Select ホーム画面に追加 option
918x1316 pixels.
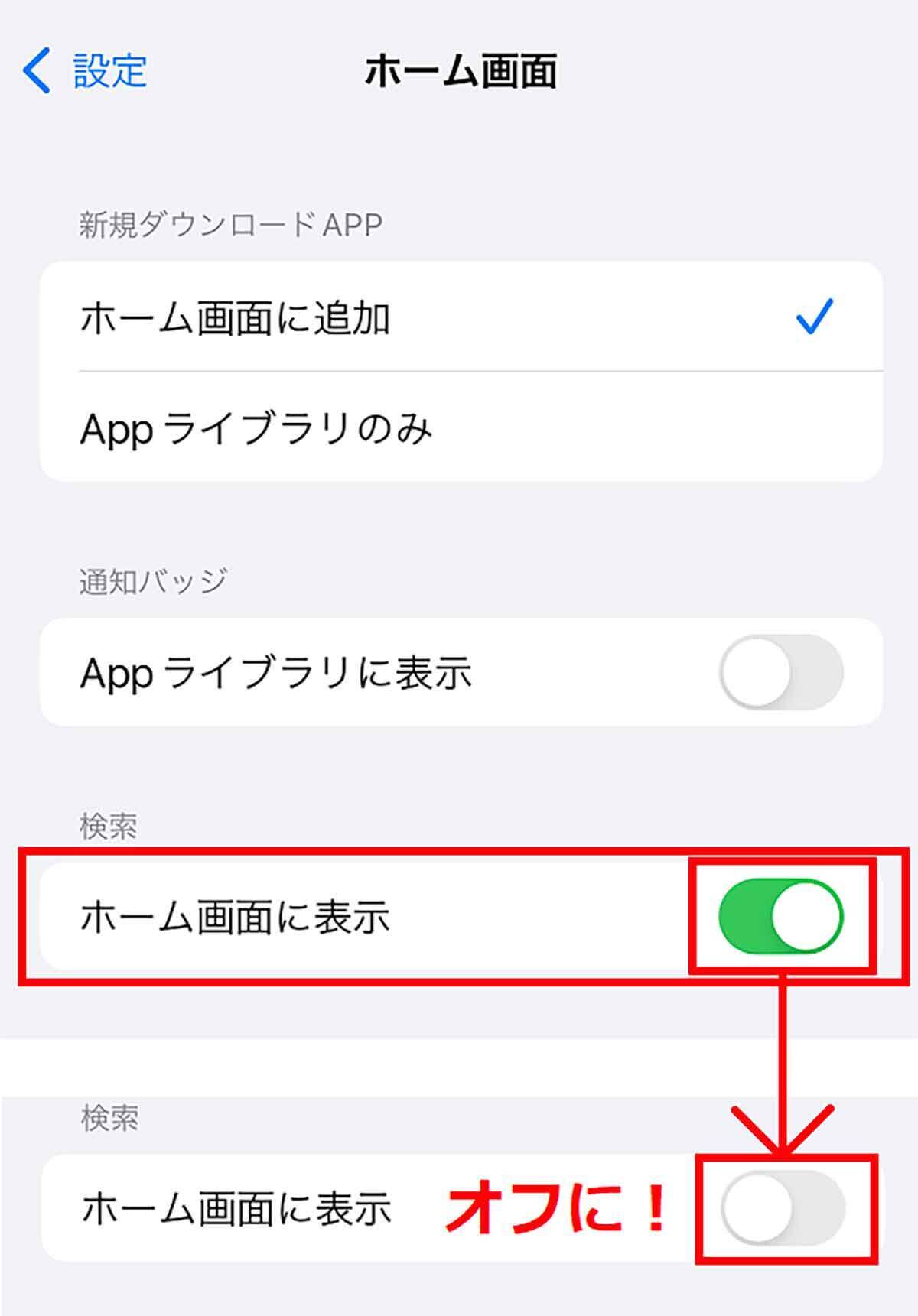click(459, 317)
